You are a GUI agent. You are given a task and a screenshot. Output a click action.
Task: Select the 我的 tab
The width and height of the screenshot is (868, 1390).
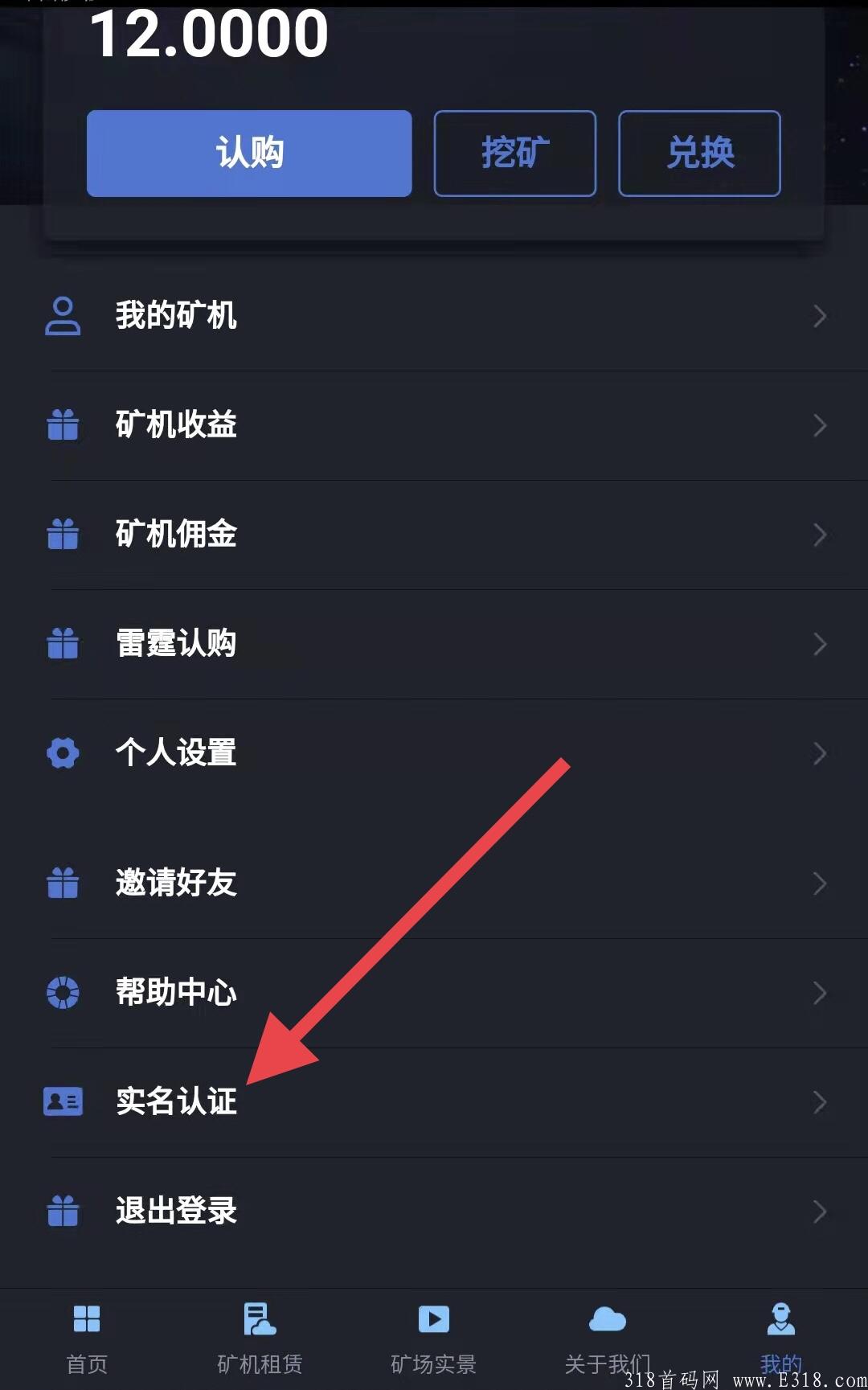point(781,1339)
